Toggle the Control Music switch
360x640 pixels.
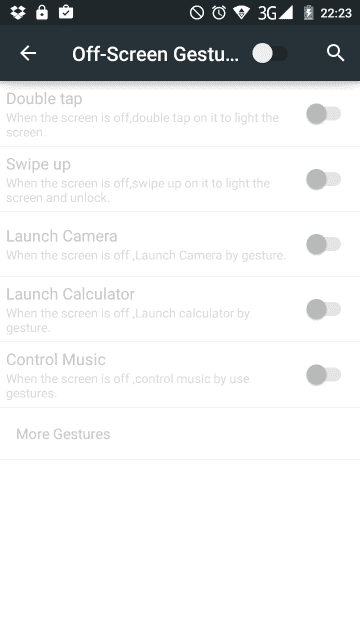click(x=324, y=375)
